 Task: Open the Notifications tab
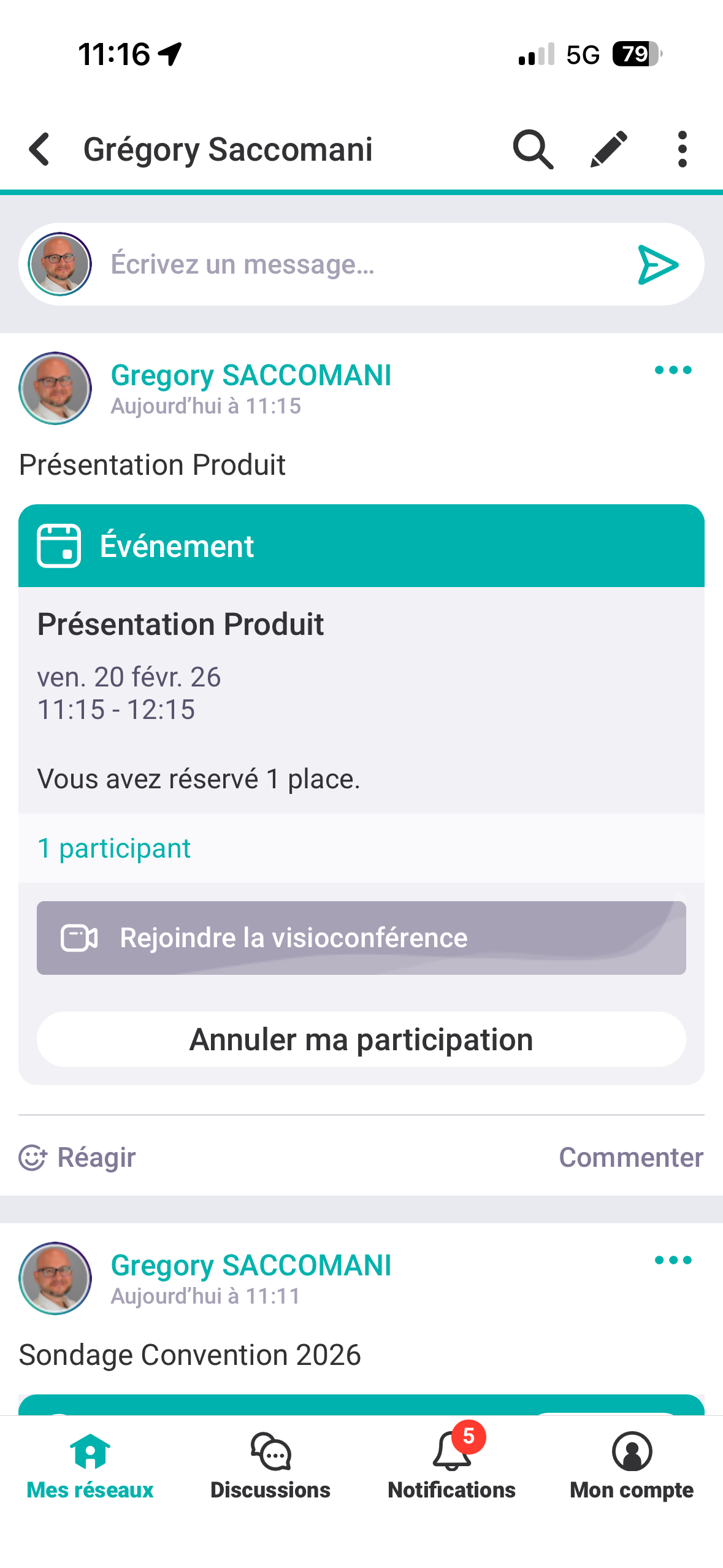tap(451, 1465)
